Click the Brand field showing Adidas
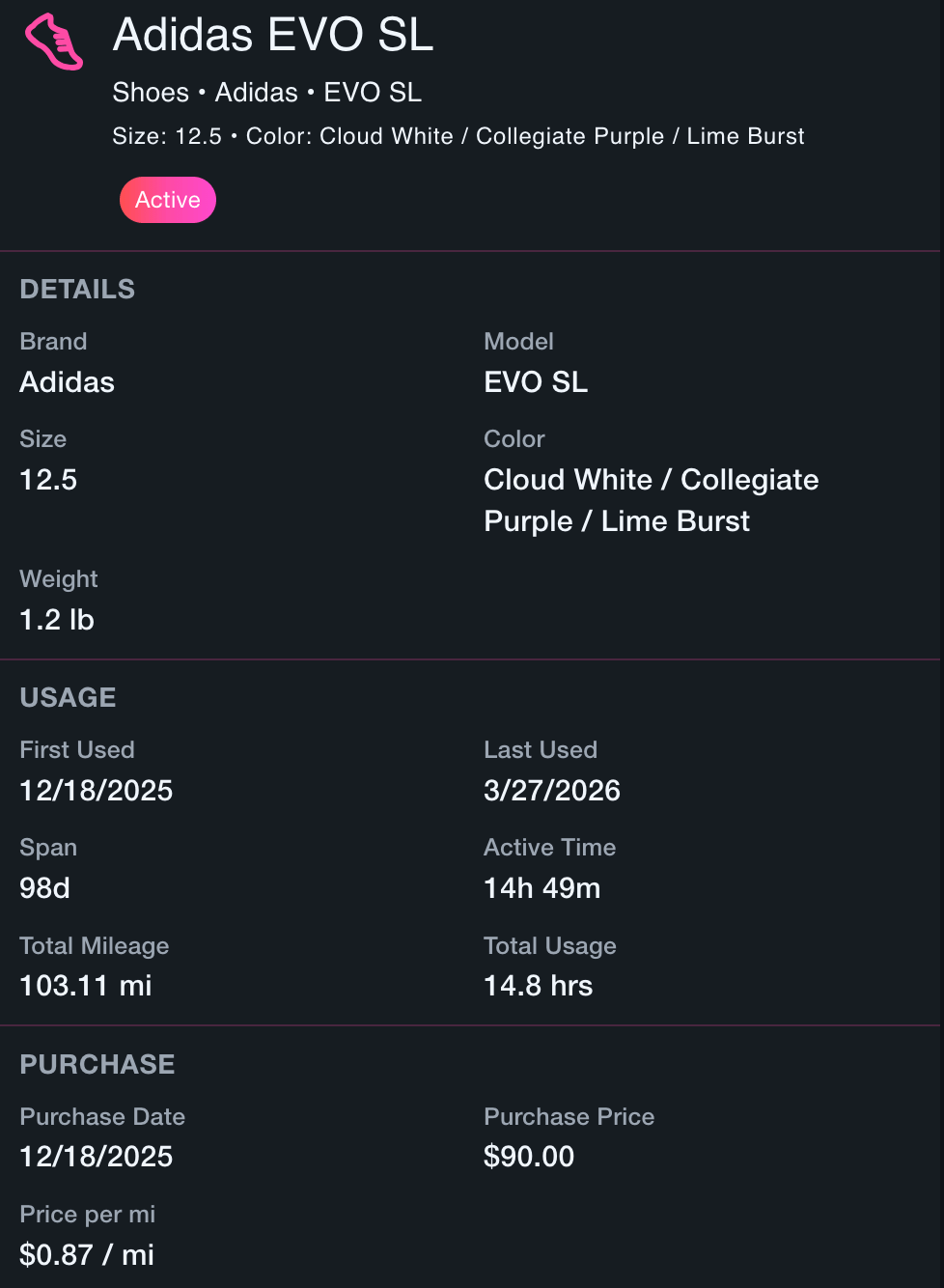The image size is (944, 1288). coord(67,382)
